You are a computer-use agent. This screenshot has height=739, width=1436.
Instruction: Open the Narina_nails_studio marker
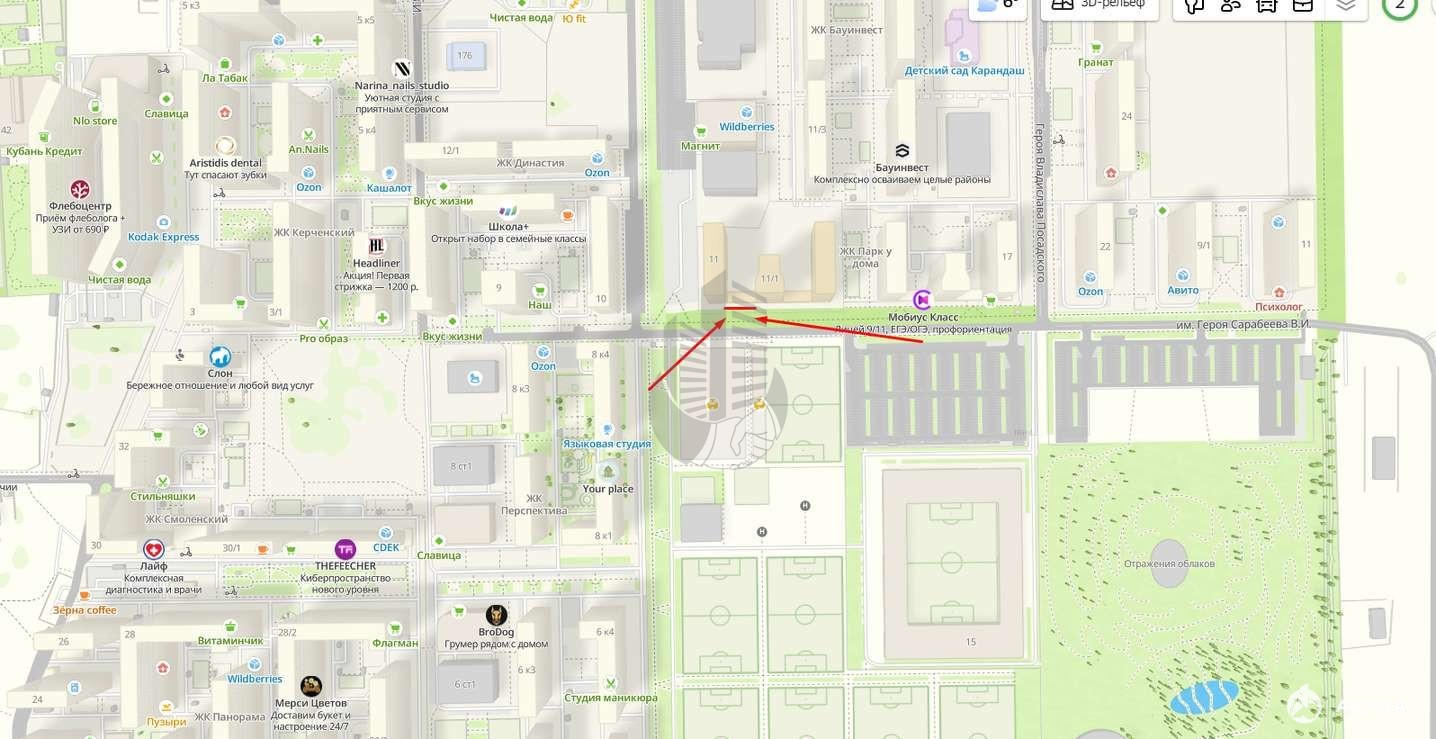402,69
